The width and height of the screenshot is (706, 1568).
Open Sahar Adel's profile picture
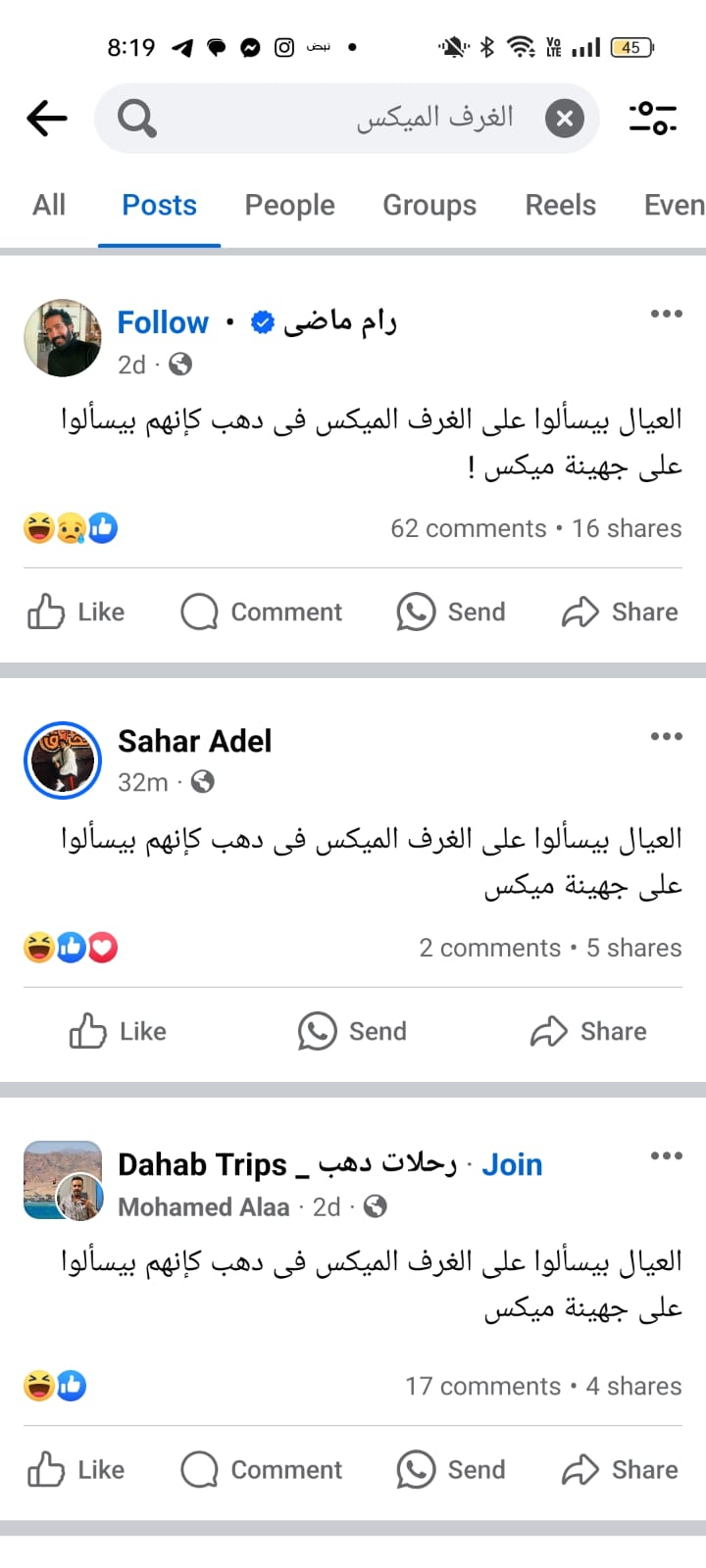click(63, 760)
